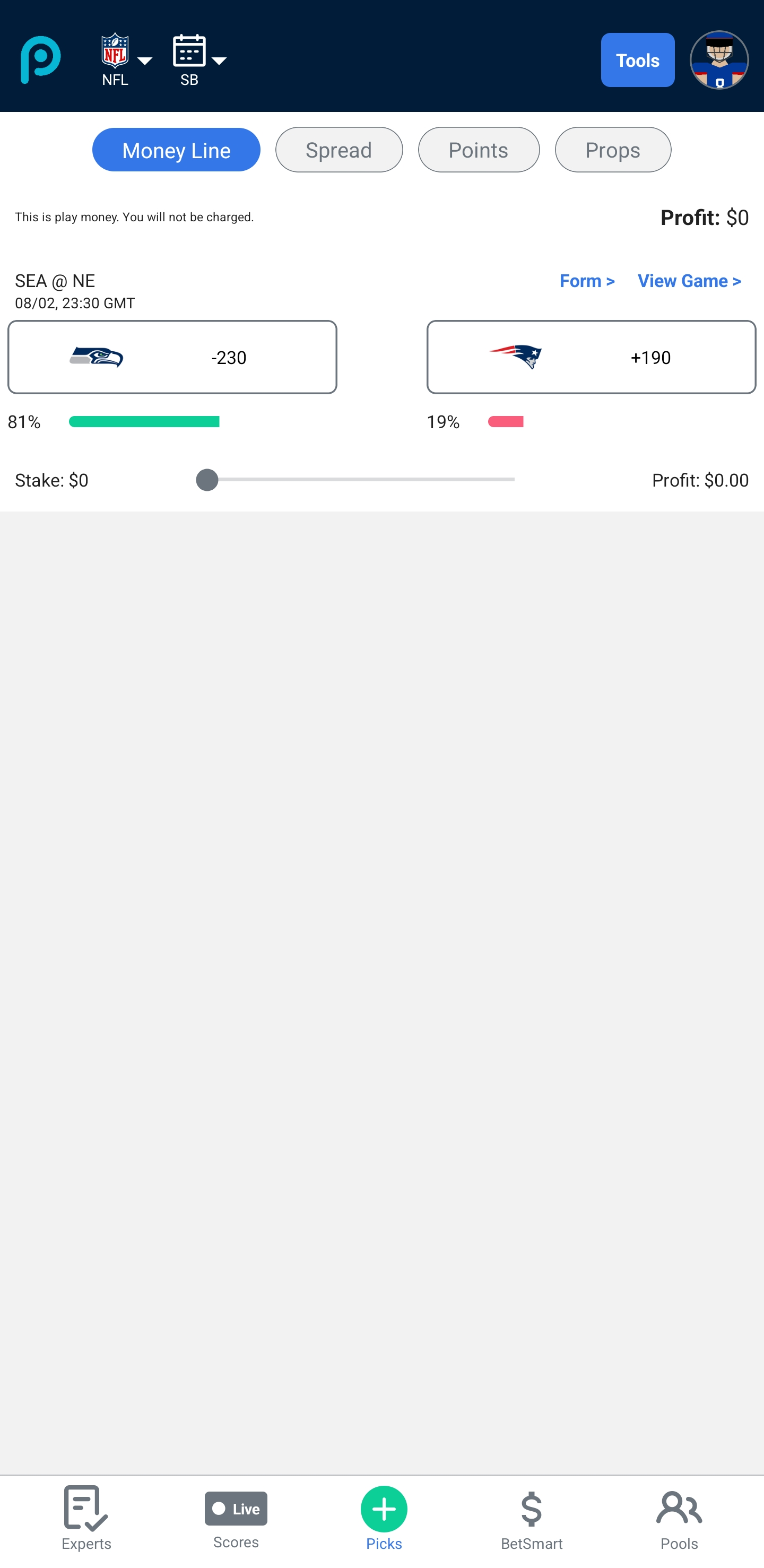764x1568 pixels.
Task: Tap the stake slider handle
Action: point(207,480)
